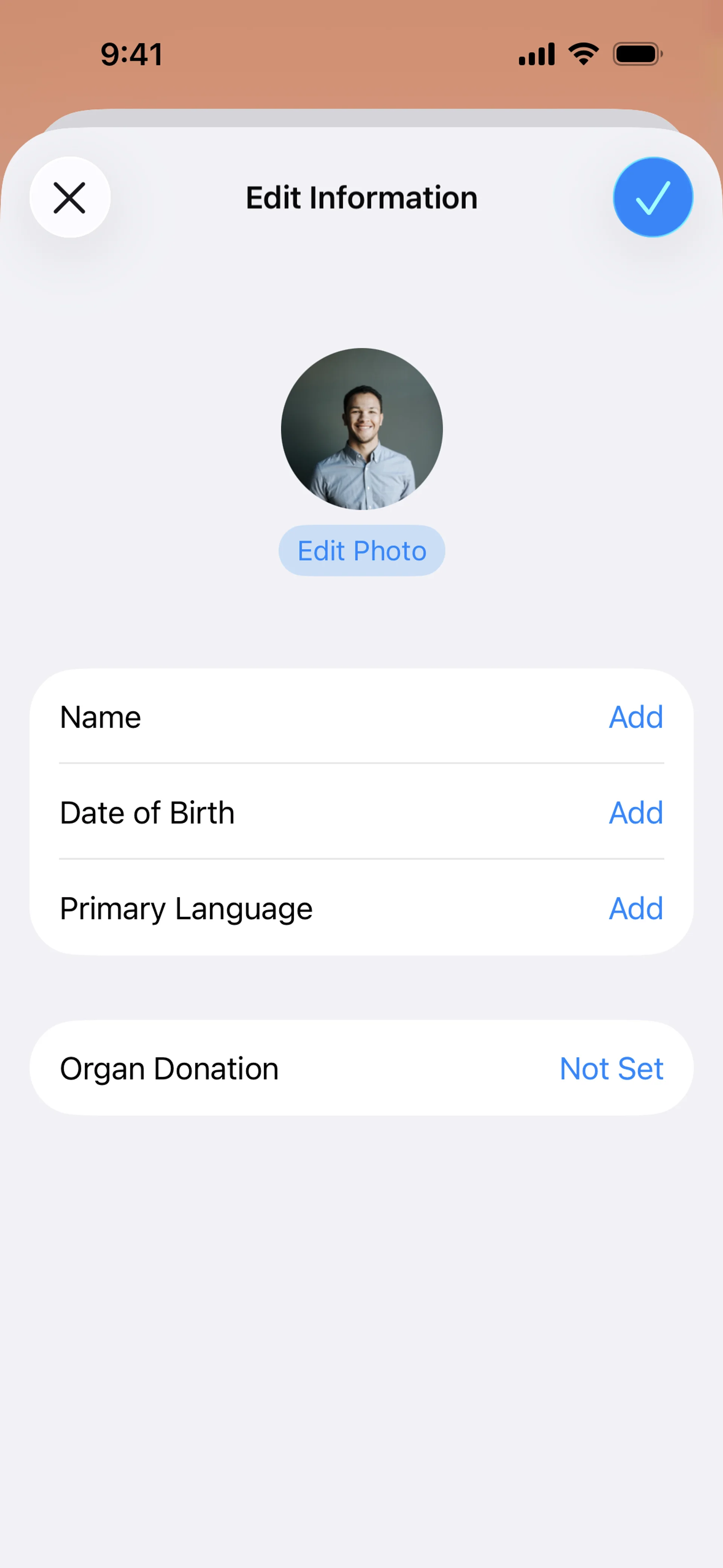Screen dimensions: 723x1568
Task: Tap the Edit Photo button
Action: [x=361, y=551]
